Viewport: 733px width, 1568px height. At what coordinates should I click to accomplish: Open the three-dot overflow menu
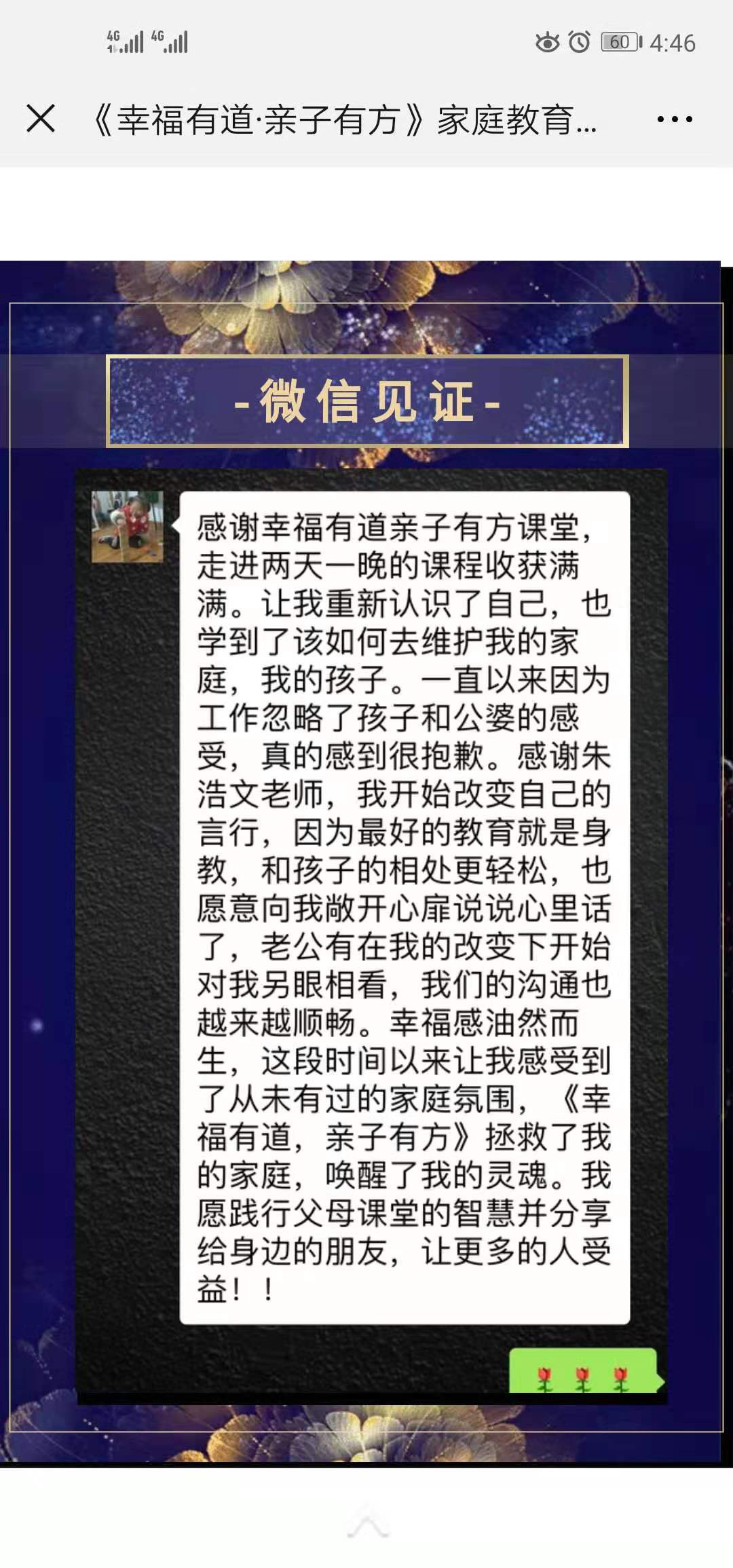coord(674,119)
